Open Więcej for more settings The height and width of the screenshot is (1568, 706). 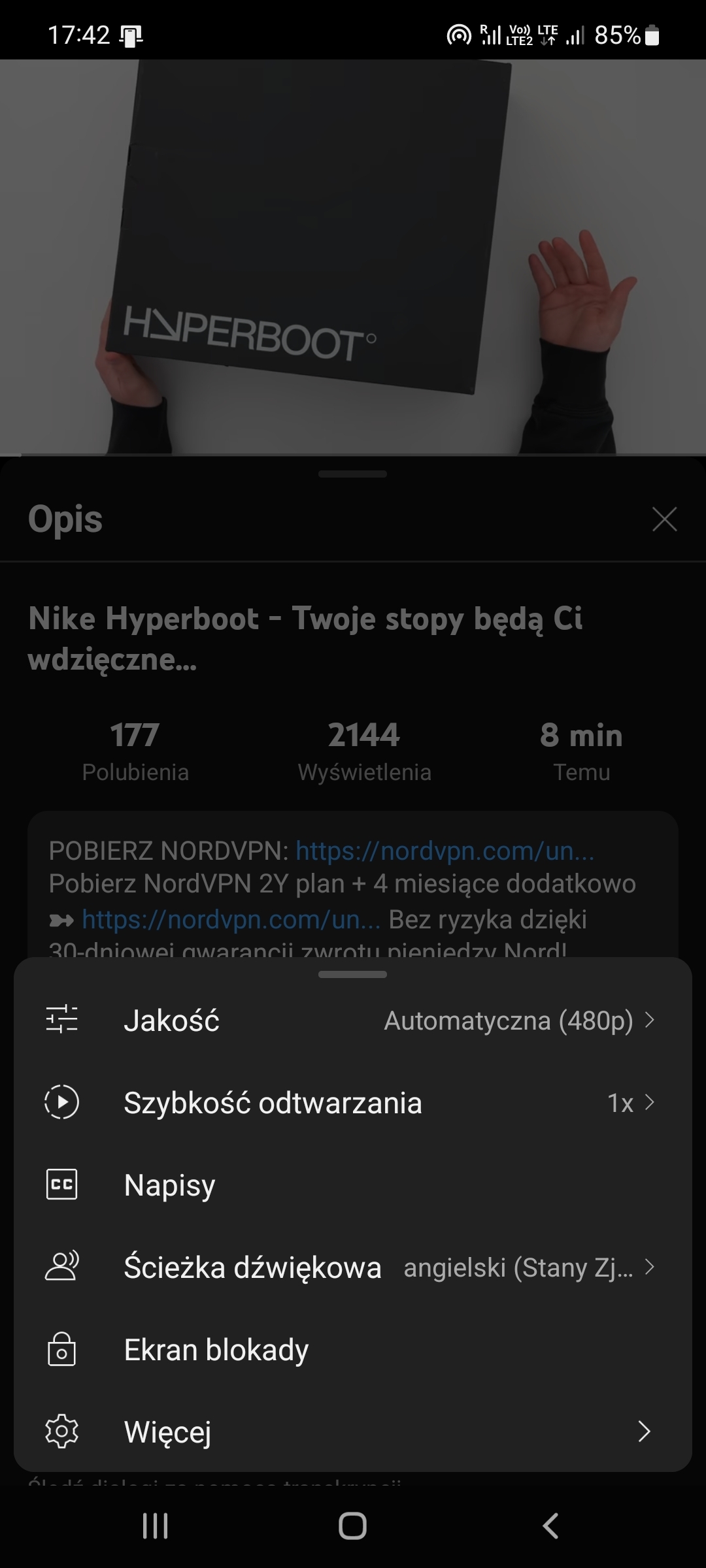coord(352,1432)
